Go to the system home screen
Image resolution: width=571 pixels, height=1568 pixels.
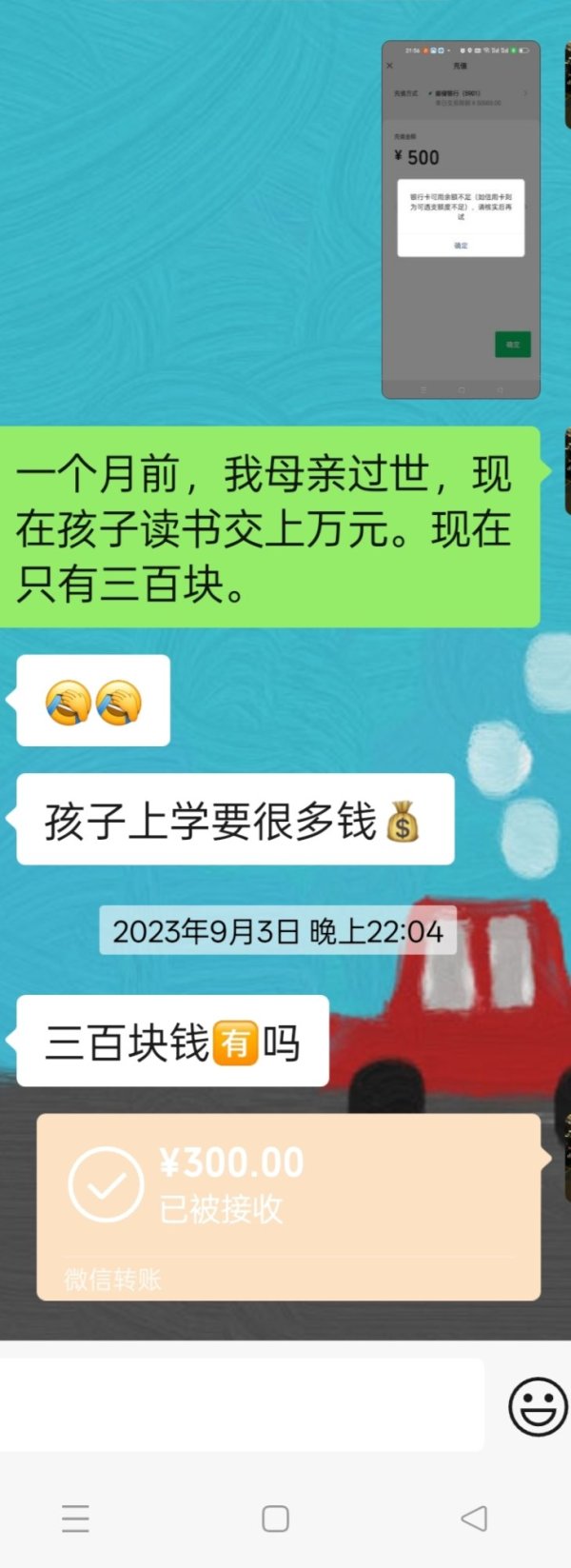click(x=275, y=1518)
